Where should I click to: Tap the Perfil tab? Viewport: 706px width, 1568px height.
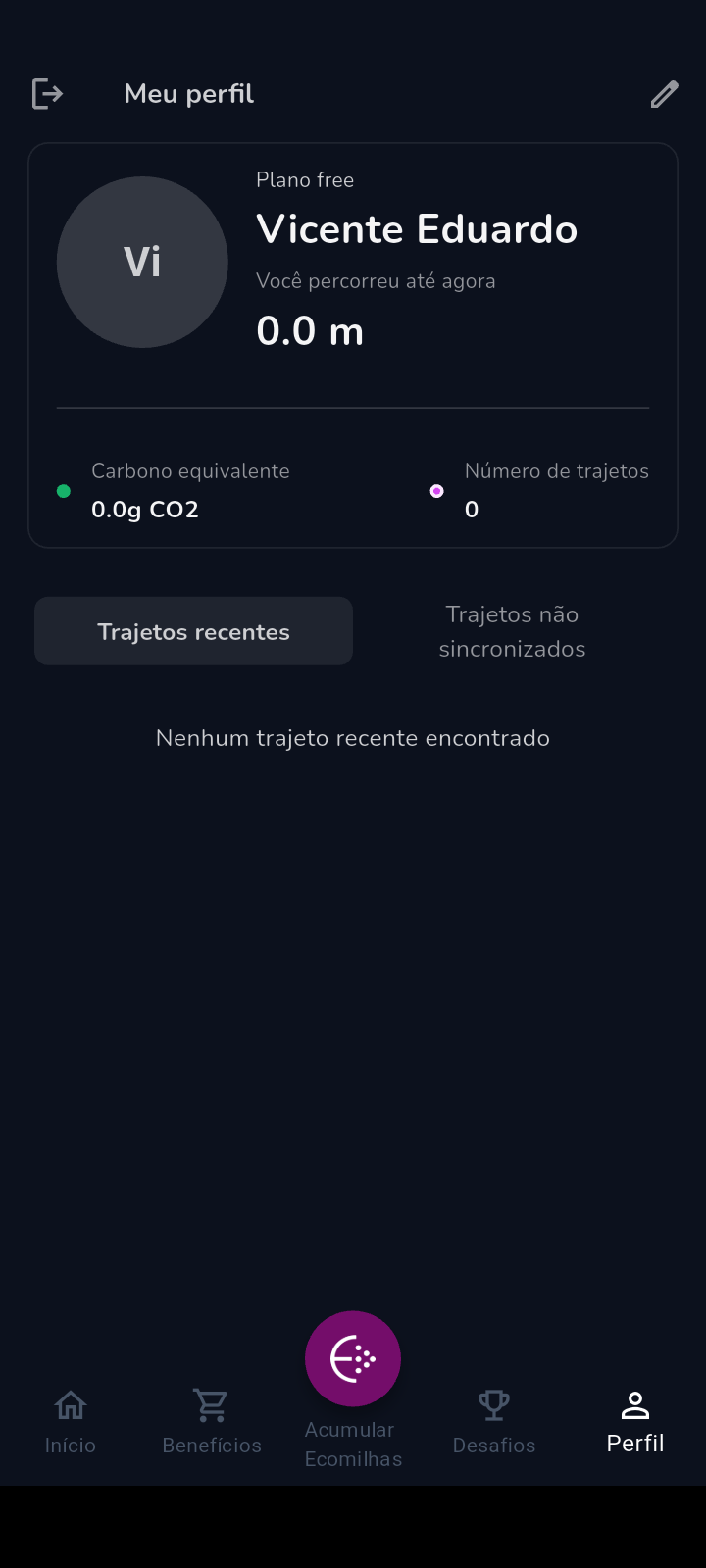click(x=635, y=1421)
